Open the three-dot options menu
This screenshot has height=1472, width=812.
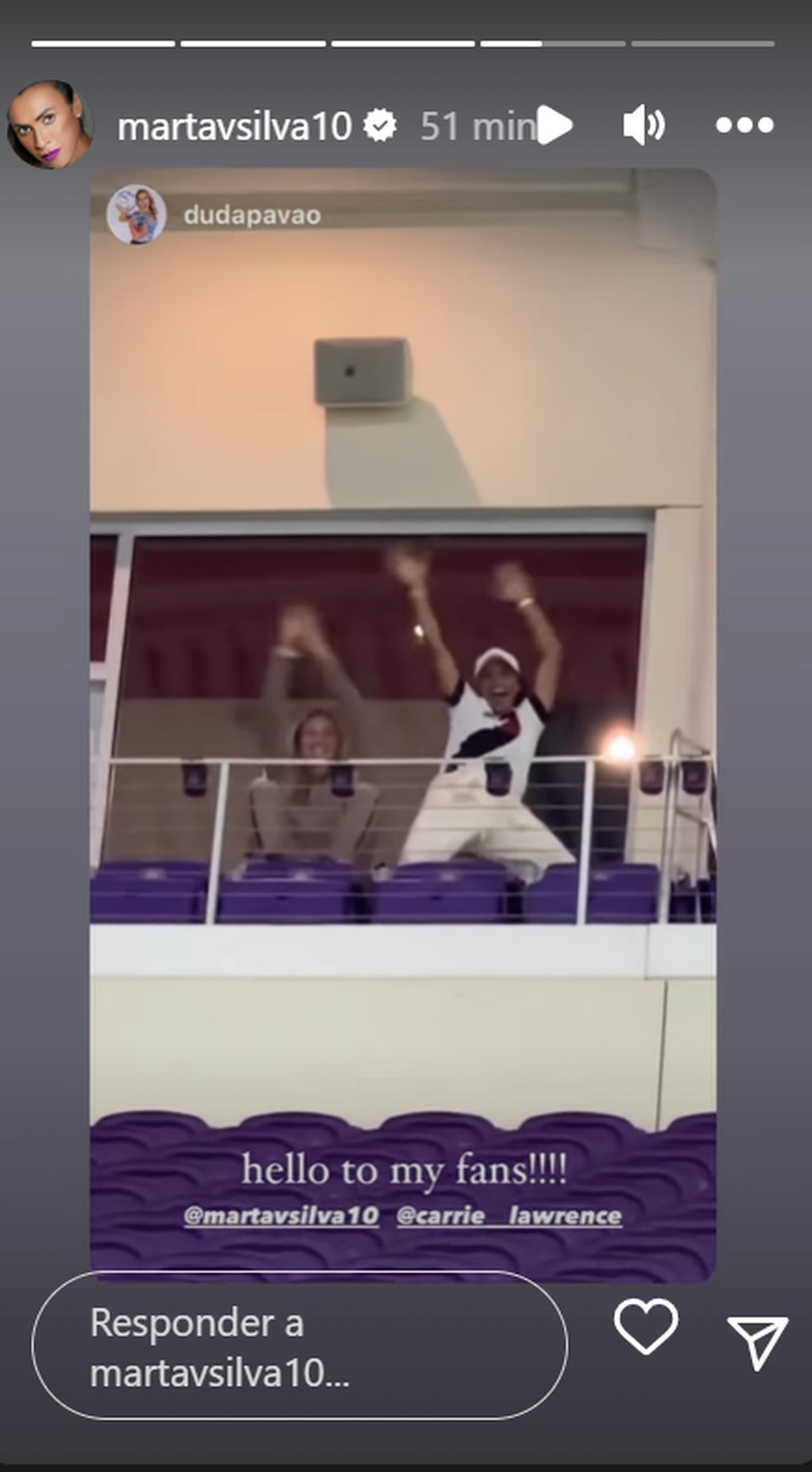[x=744, y=125]
